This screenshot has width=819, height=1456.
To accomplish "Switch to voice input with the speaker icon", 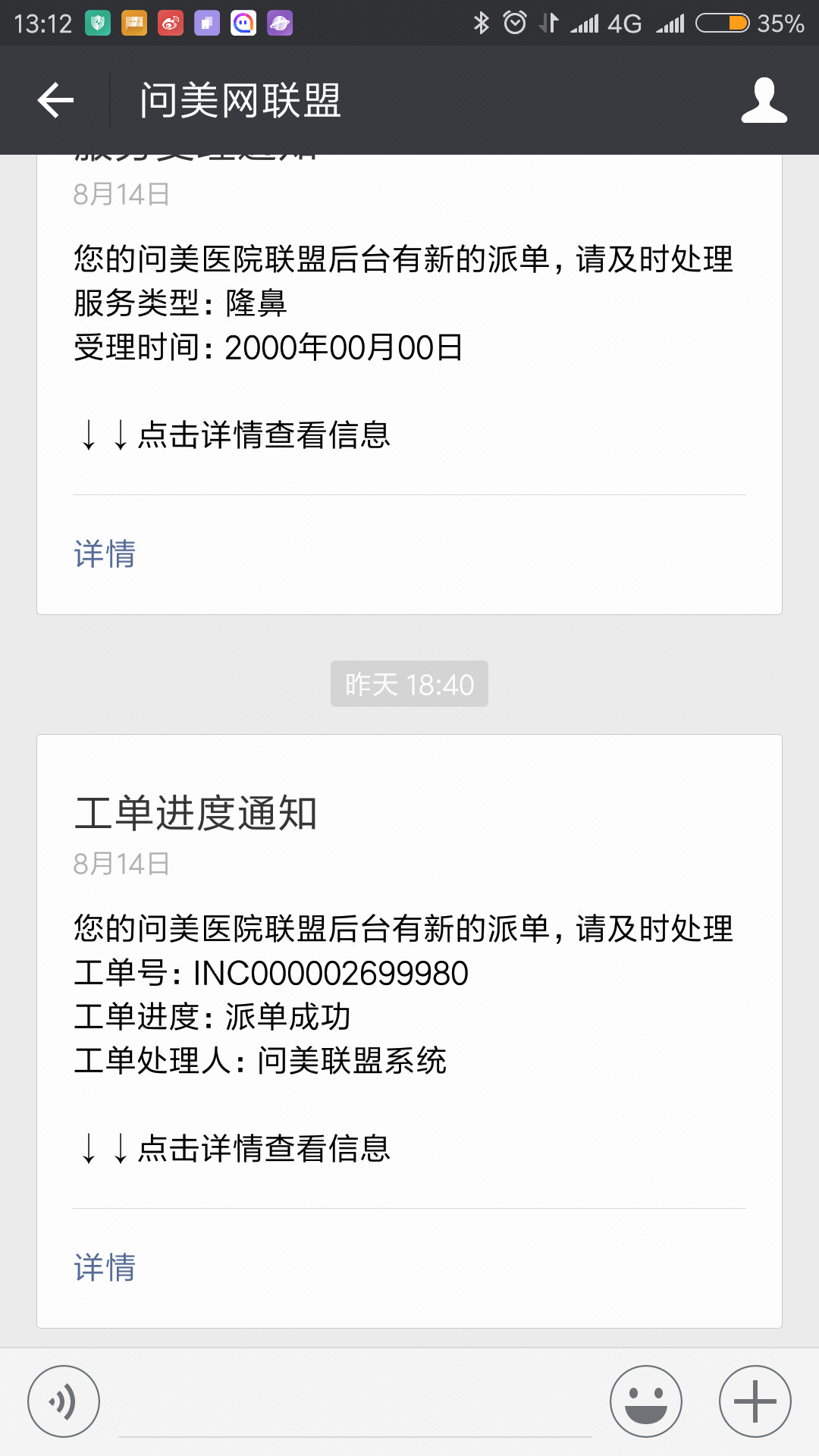I will click(x=63, y=1401).
